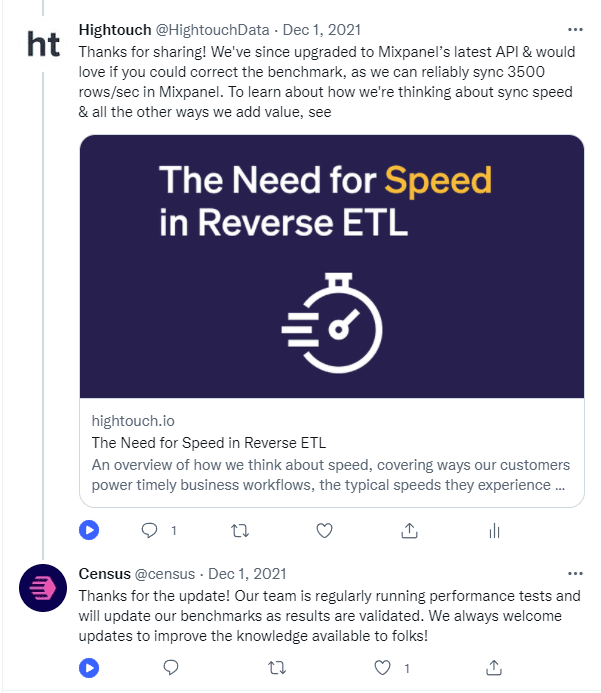Screen dimensions: 601x693
Task: Open Hightouch profile avatar
Action: click(x=43, y=45)
